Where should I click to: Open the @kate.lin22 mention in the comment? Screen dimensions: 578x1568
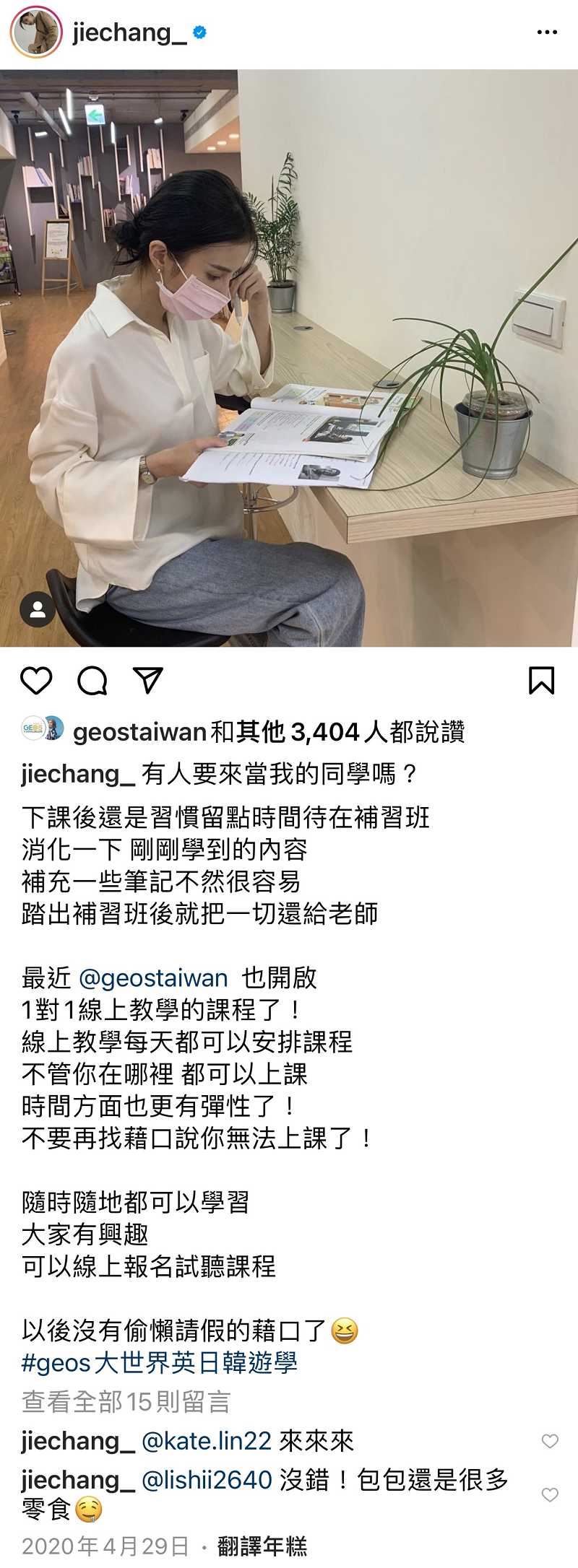click(x=207, y=1442)
